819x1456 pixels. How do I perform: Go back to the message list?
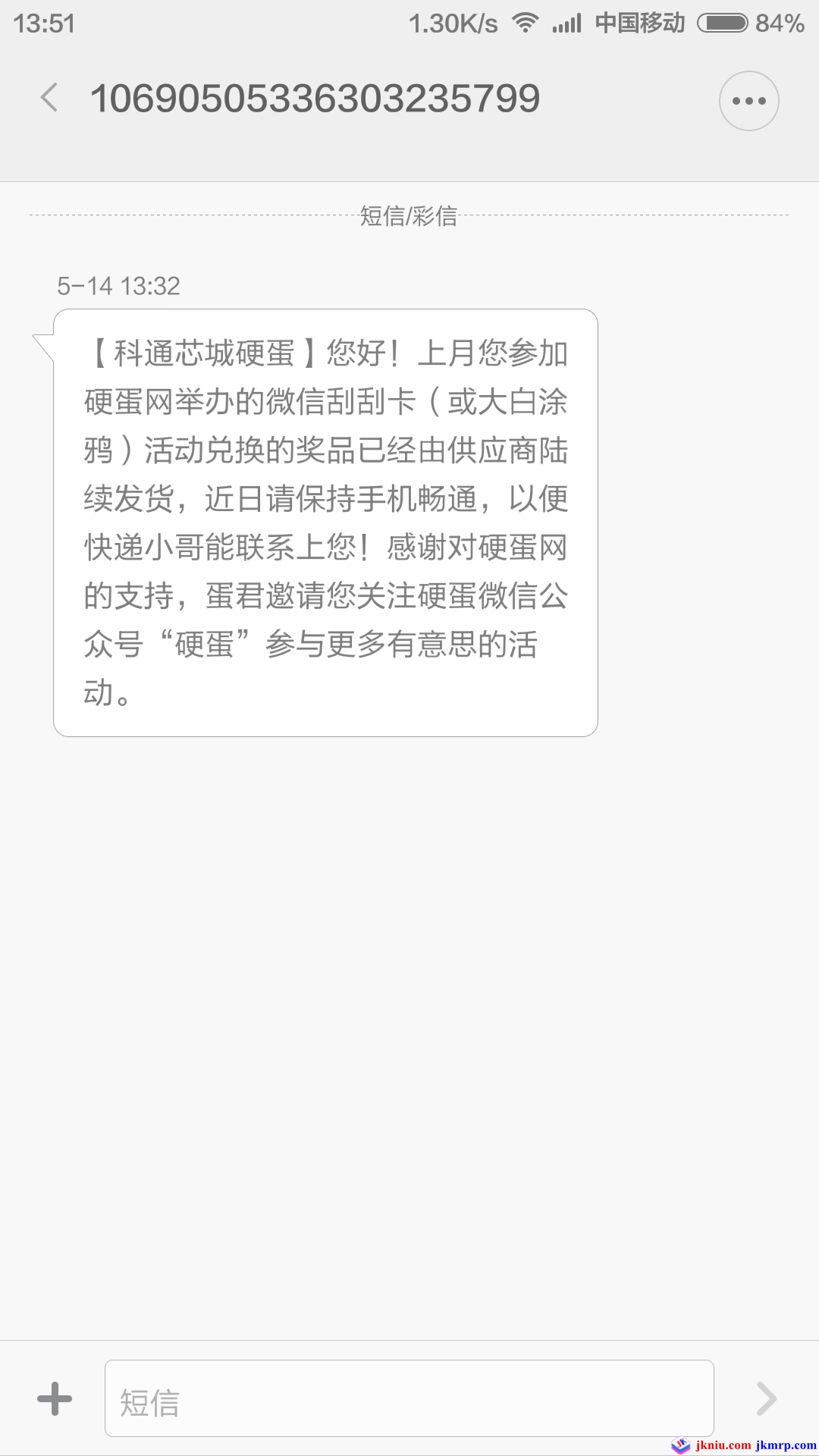point(50,98)
